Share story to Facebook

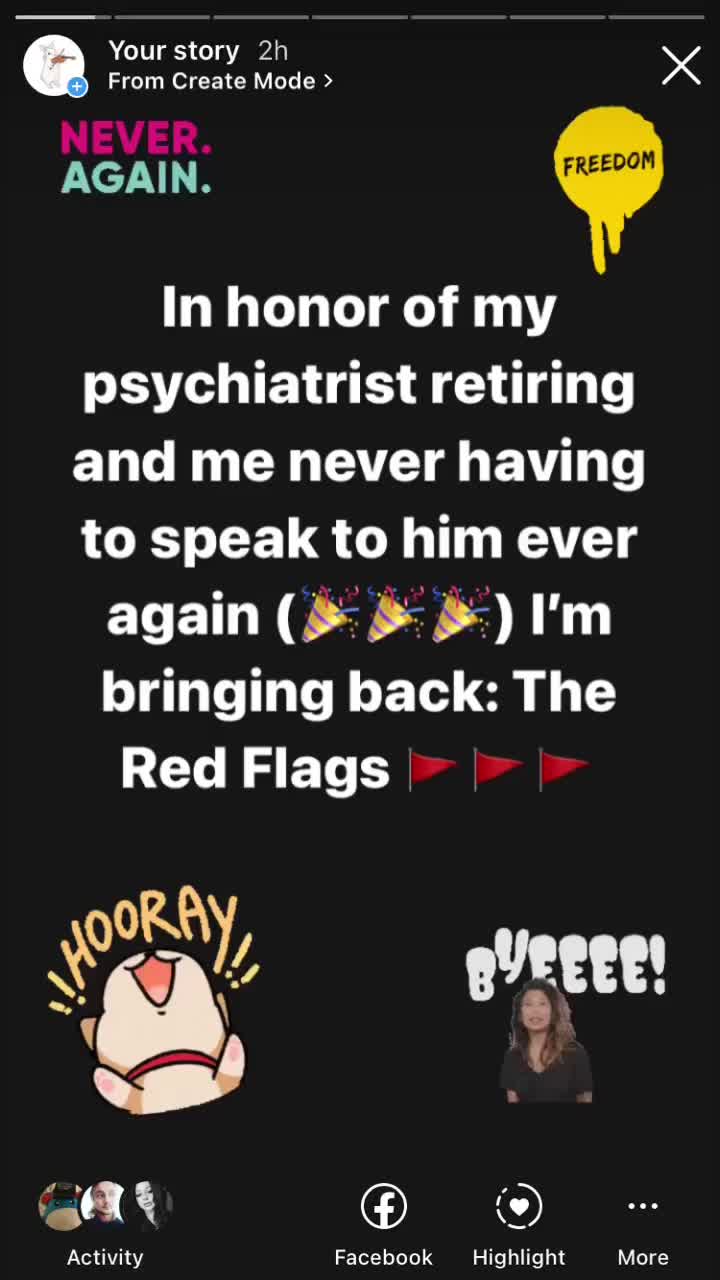(x=383, y=1222)
